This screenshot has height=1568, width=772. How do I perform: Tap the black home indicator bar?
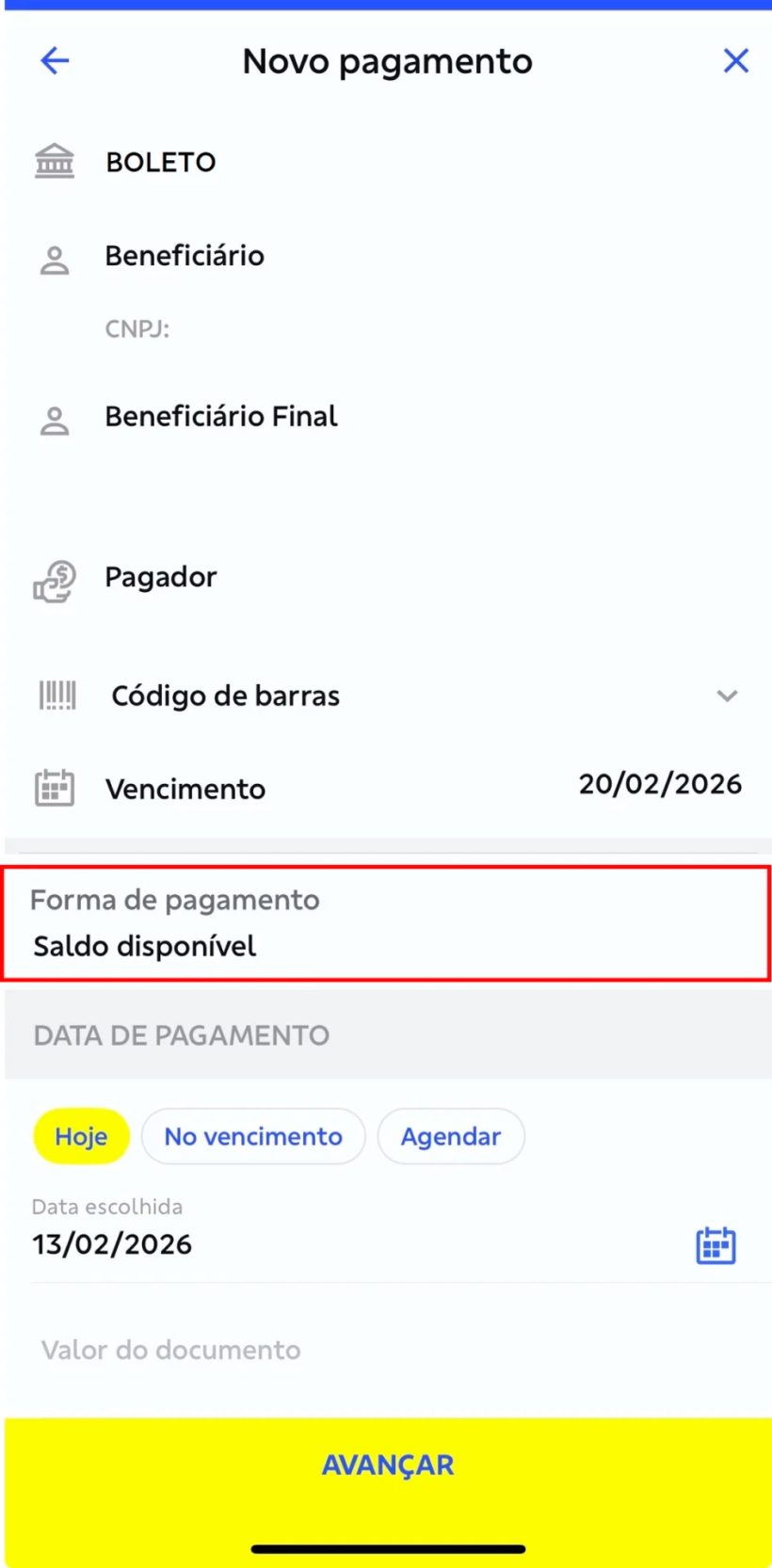387,1548
